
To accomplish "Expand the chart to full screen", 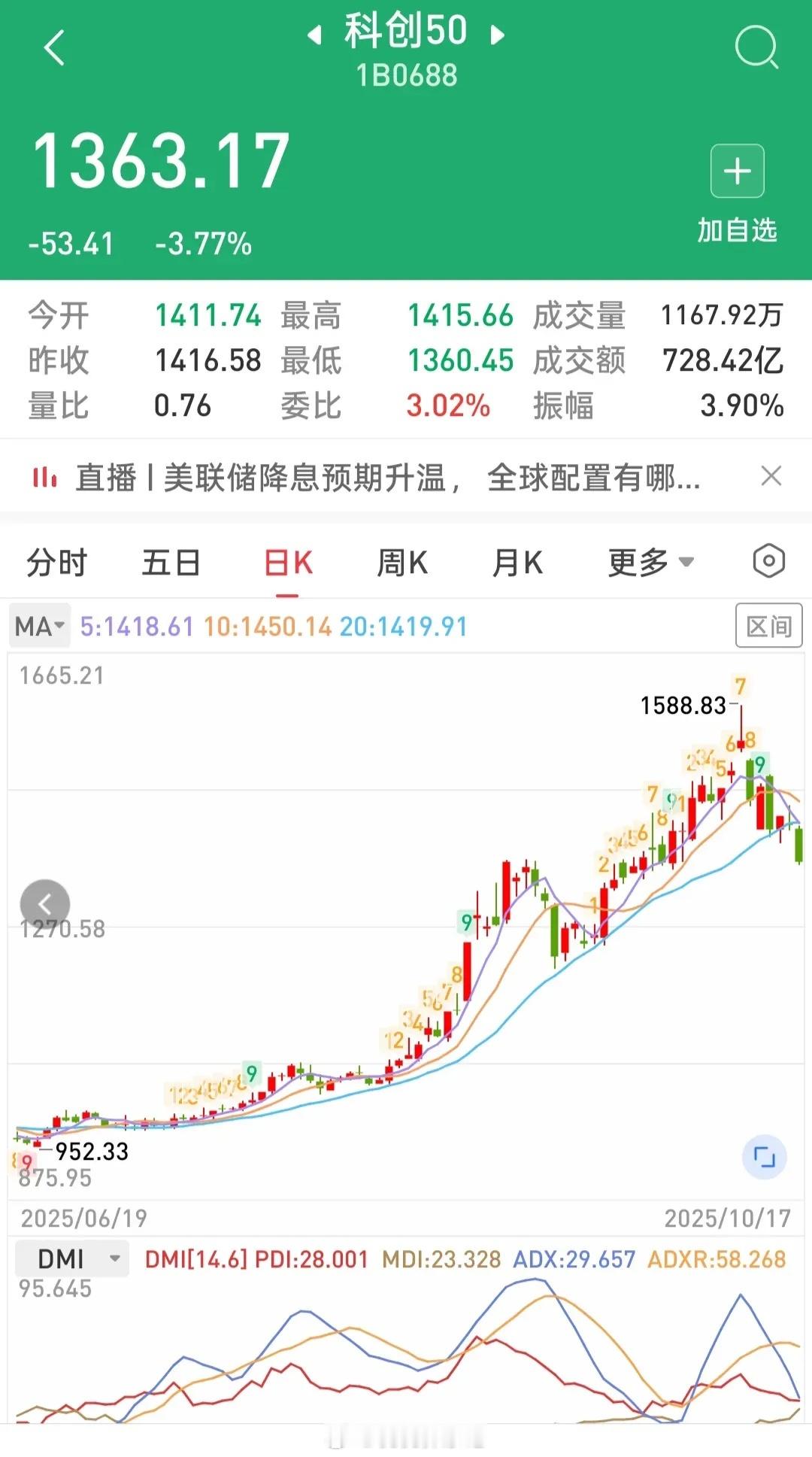I will click(x=764, y=1158).
